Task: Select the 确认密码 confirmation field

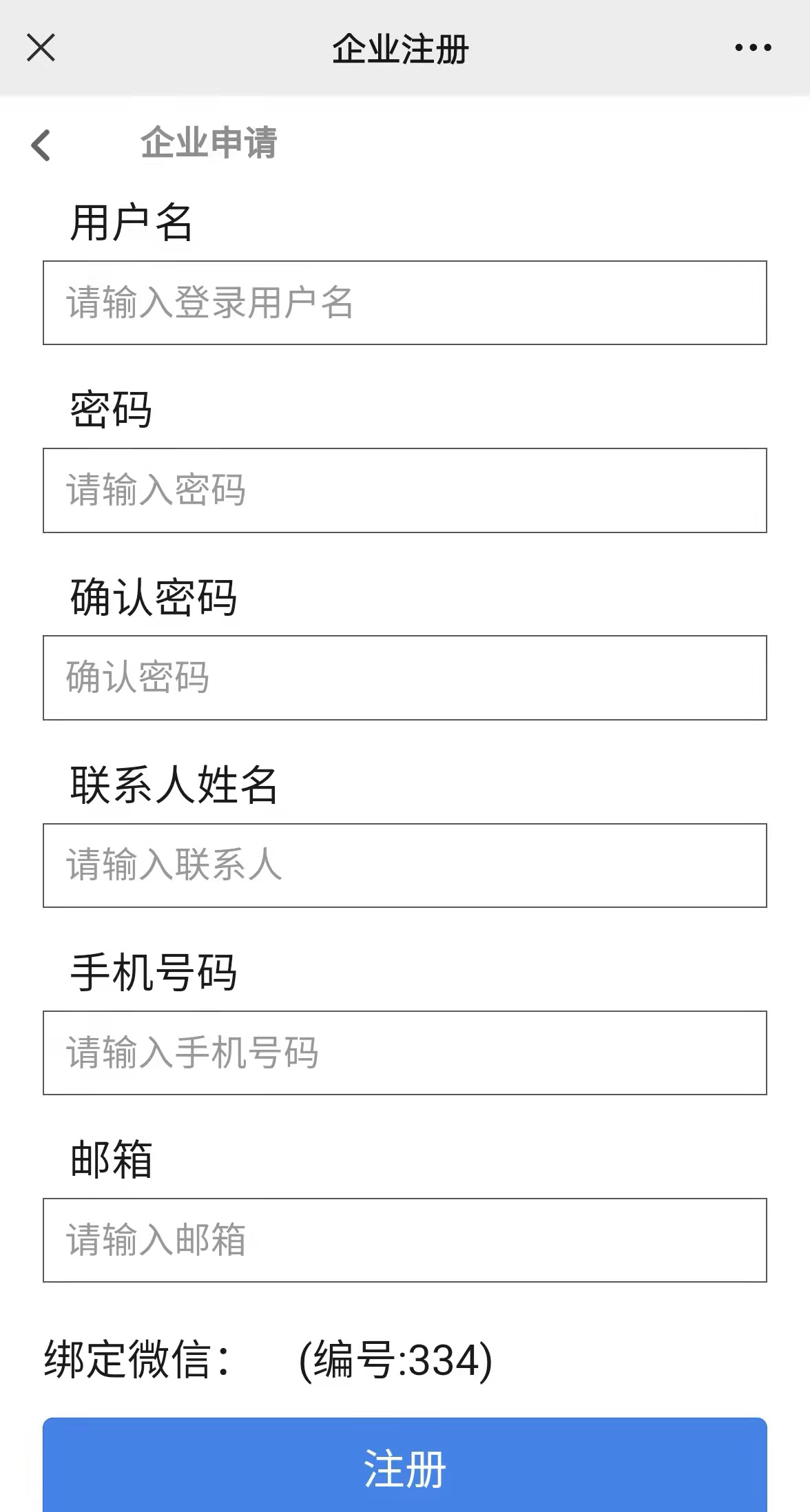Action: (405, 678)
